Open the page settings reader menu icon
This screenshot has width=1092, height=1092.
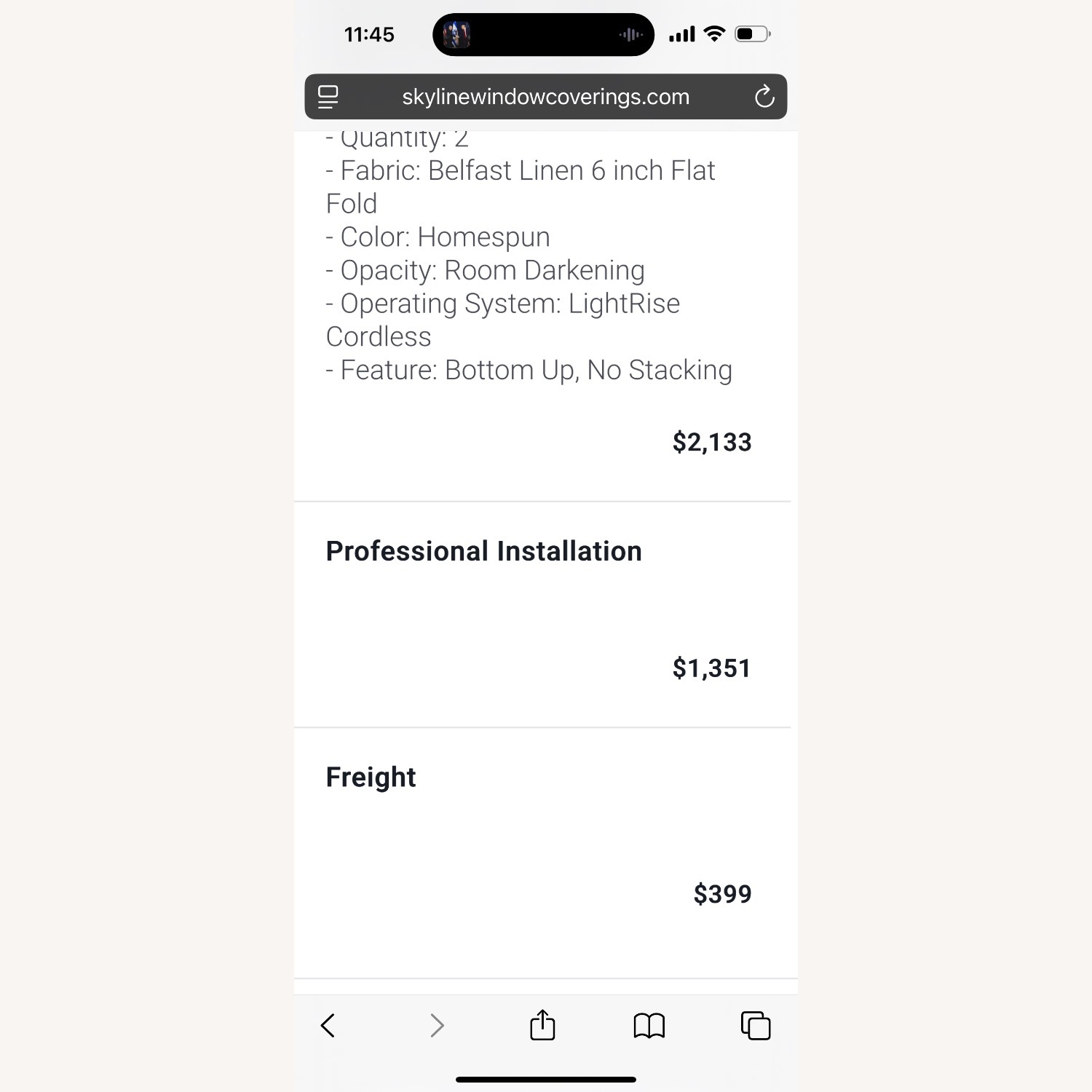(x=328, y=97)
